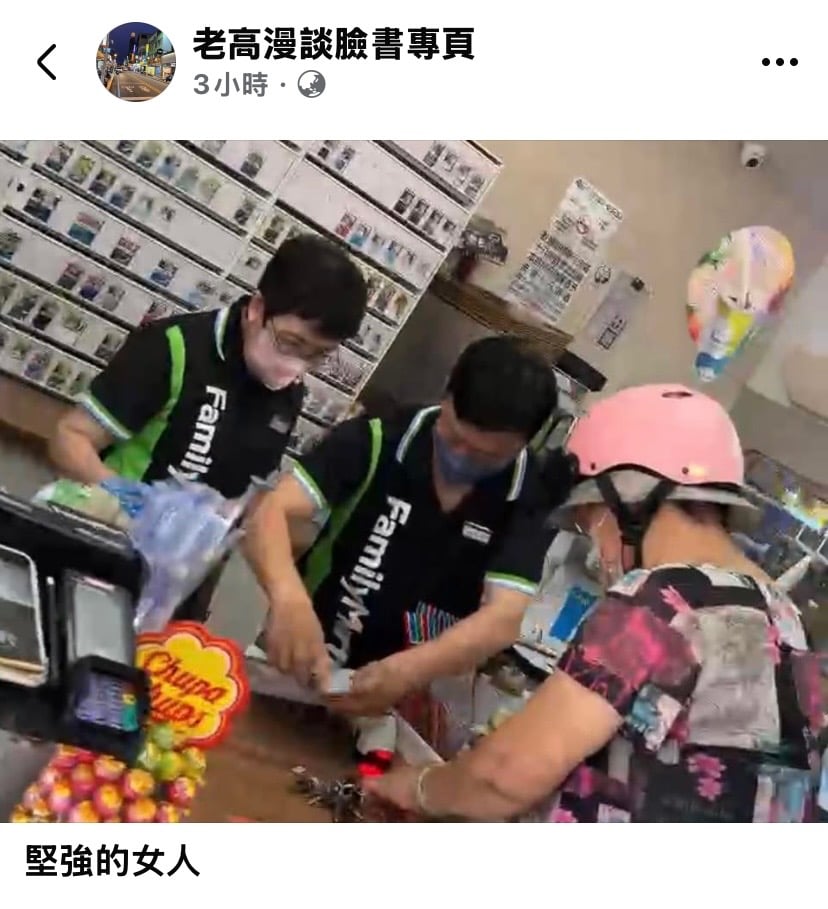
Task: Open the 老高漫談臉書專頁 page name
Action: [x=333, y=44]
